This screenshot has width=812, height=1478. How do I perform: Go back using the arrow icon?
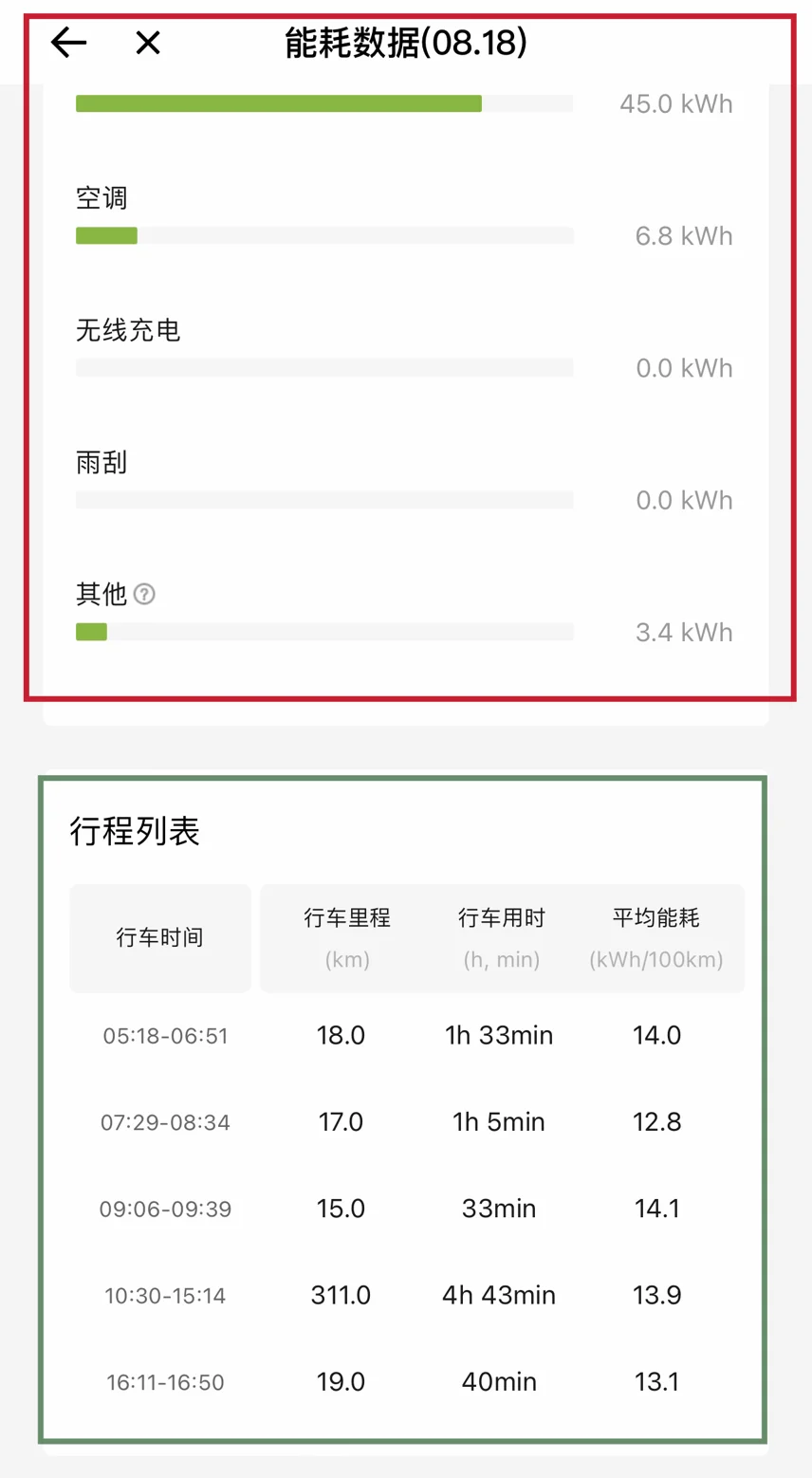click(68, 43)
